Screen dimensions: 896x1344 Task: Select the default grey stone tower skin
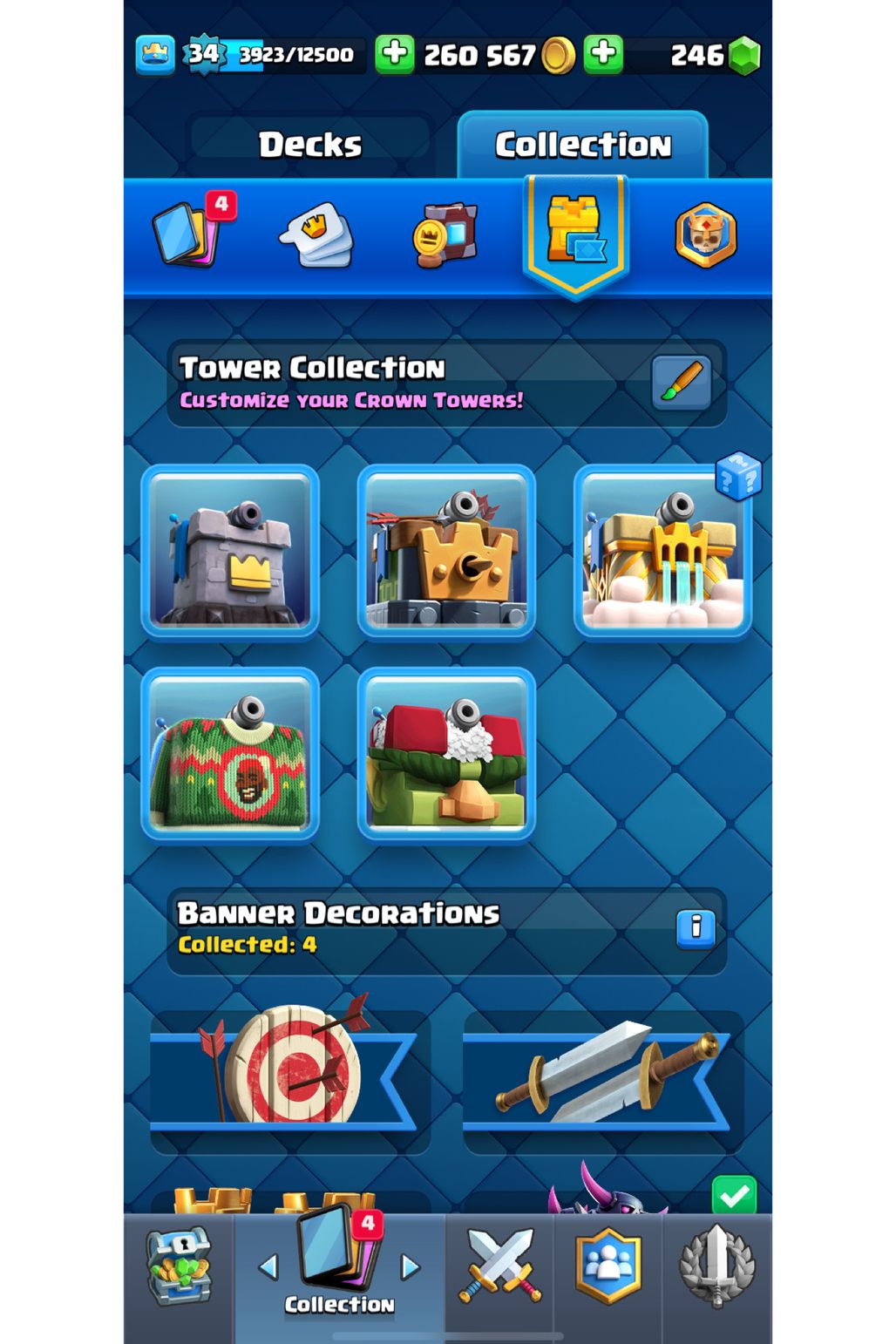[x=230, y=552]
